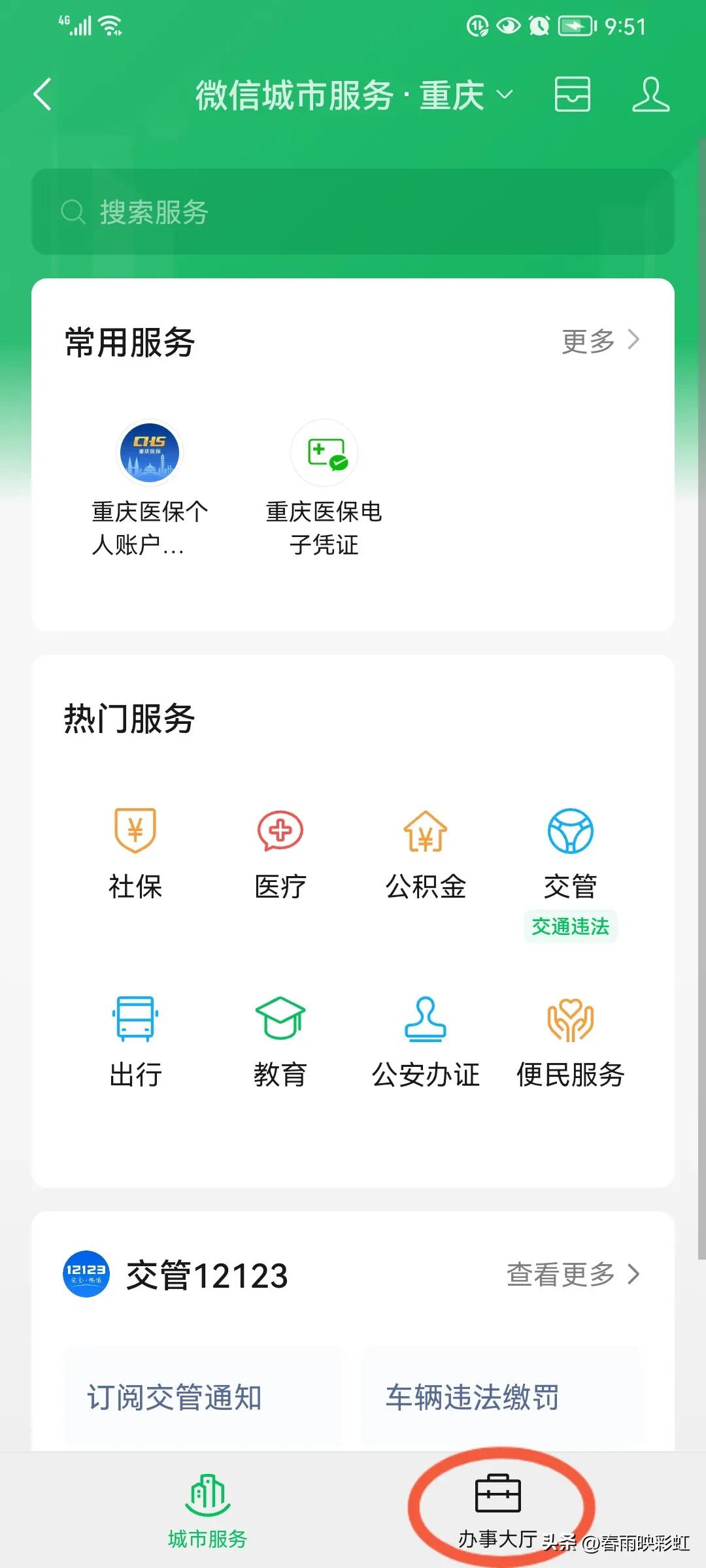This screenshot has width=706, height=1568.
Task: Tap the 交管12123 blue logo
Action: [86, 1273]
